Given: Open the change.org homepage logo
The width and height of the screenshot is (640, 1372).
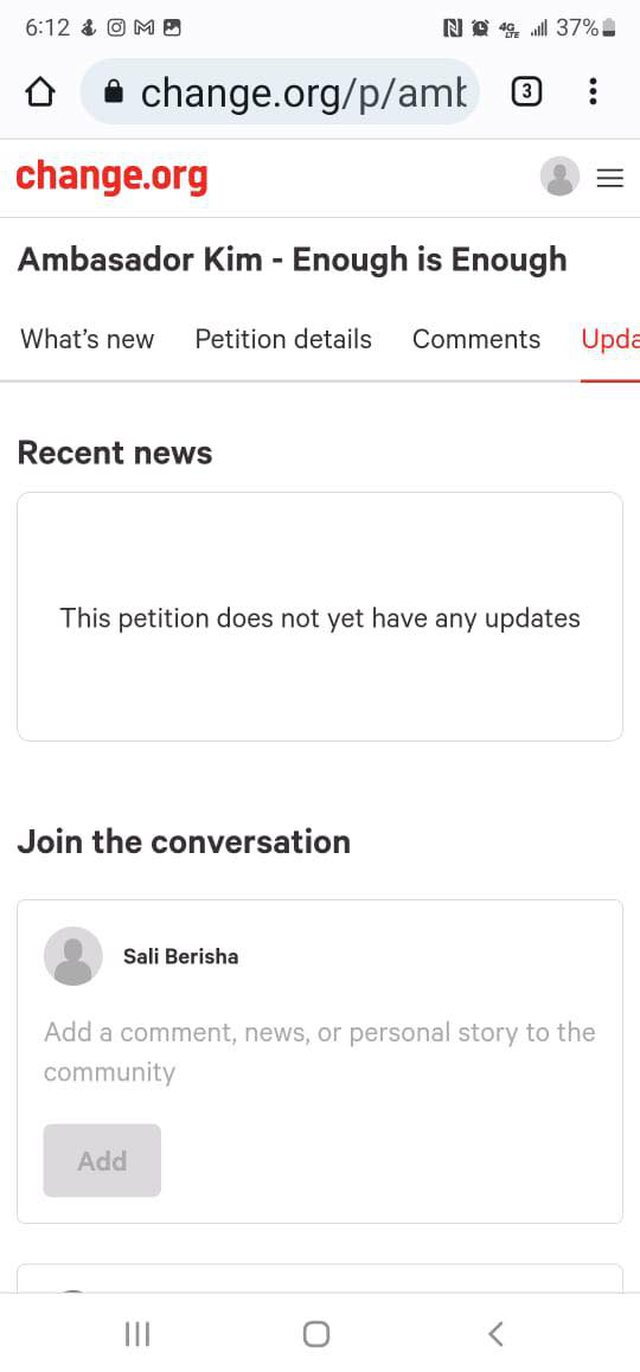Looking at the screenshot, I should 112,177.
